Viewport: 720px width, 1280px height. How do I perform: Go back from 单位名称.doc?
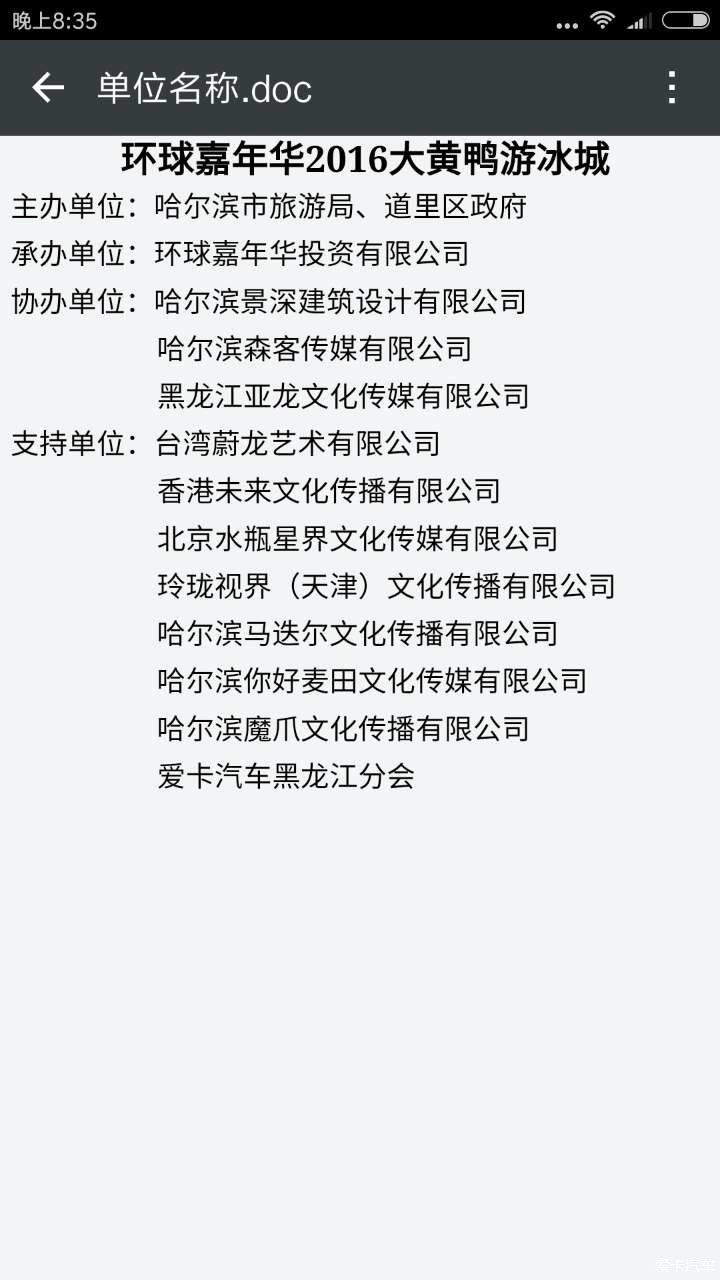(x=48, y=88)
